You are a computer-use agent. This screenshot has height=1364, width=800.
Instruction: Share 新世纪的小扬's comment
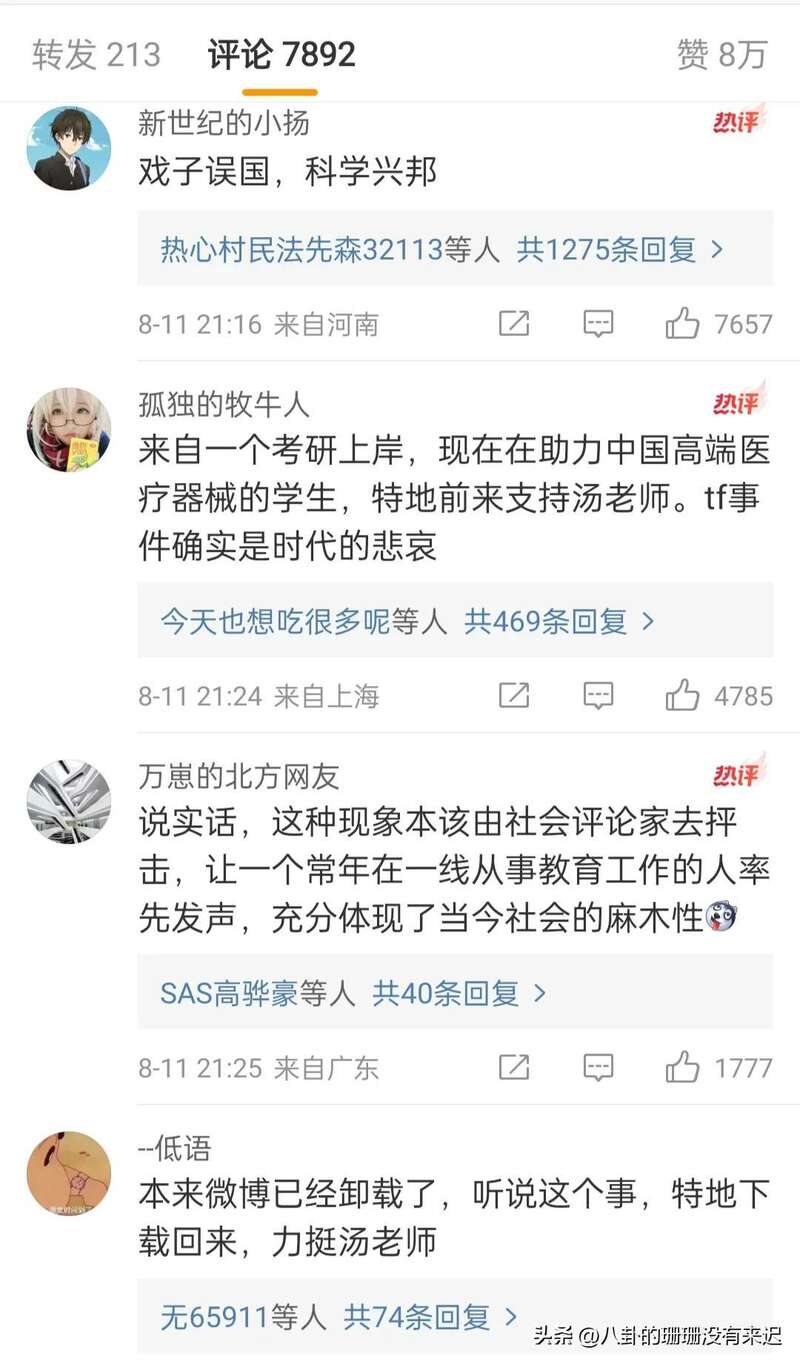pos(514,323)
